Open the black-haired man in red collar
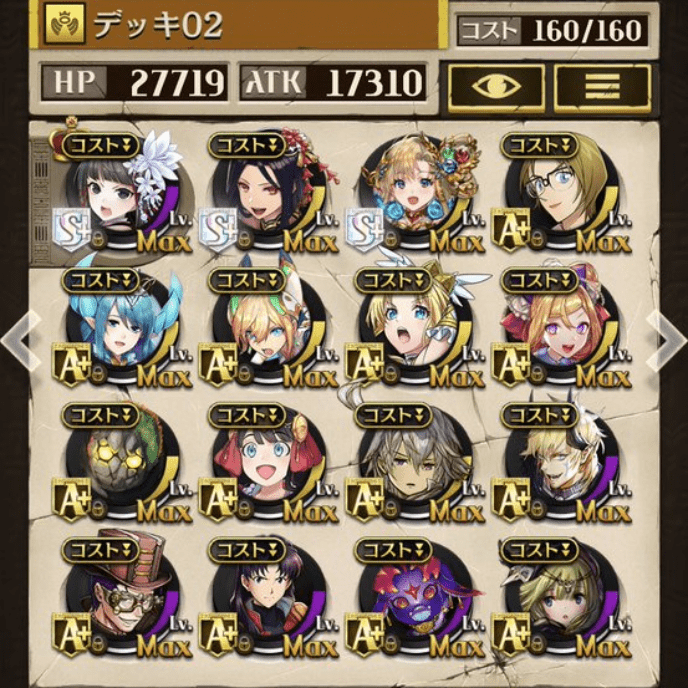This screenshot has height=688, width=688. click(x=265, y=598)
